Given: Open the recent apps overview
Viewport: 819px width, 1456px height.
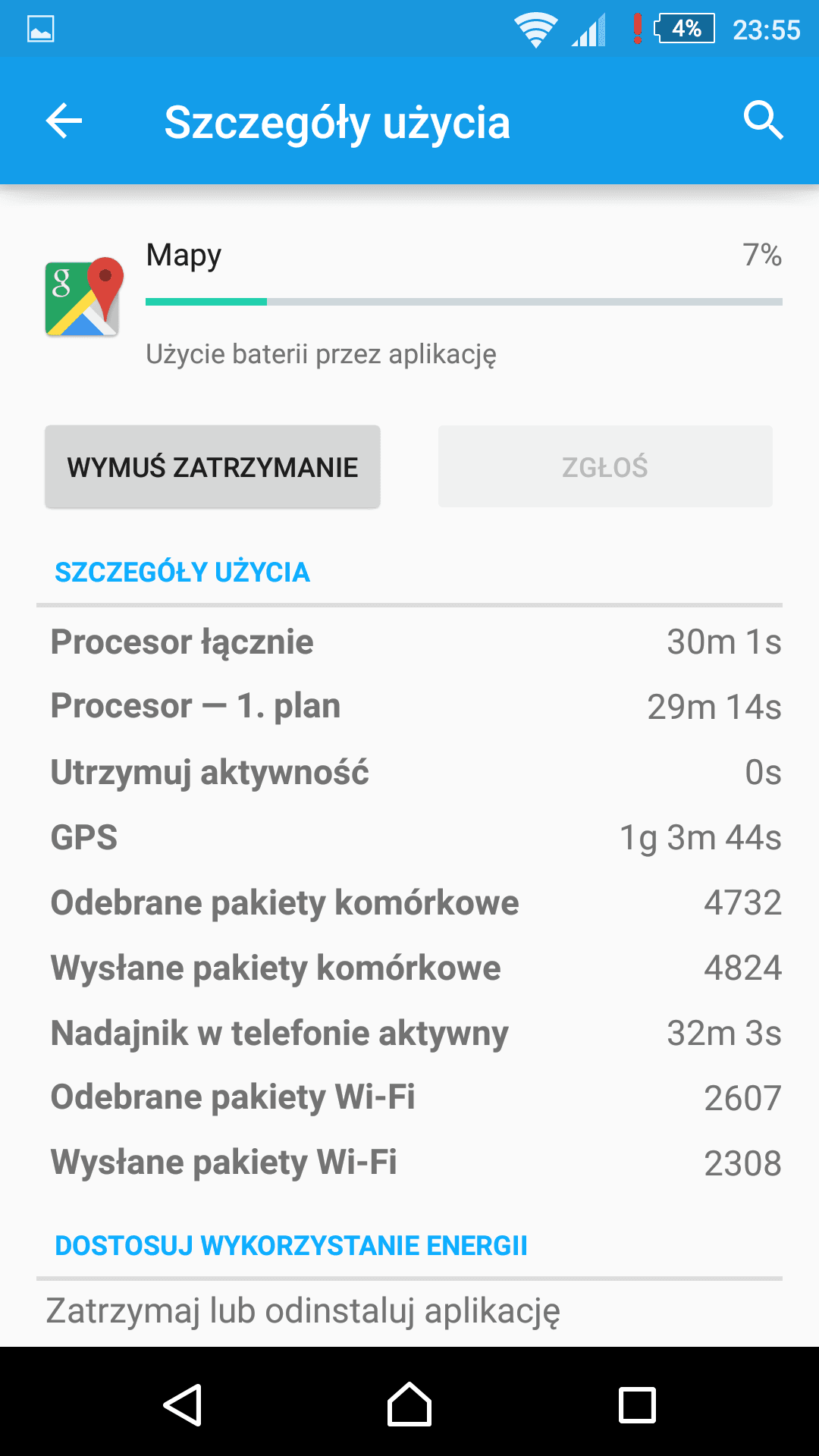Looking at the screenshot, I should (x=637, y=1405).
